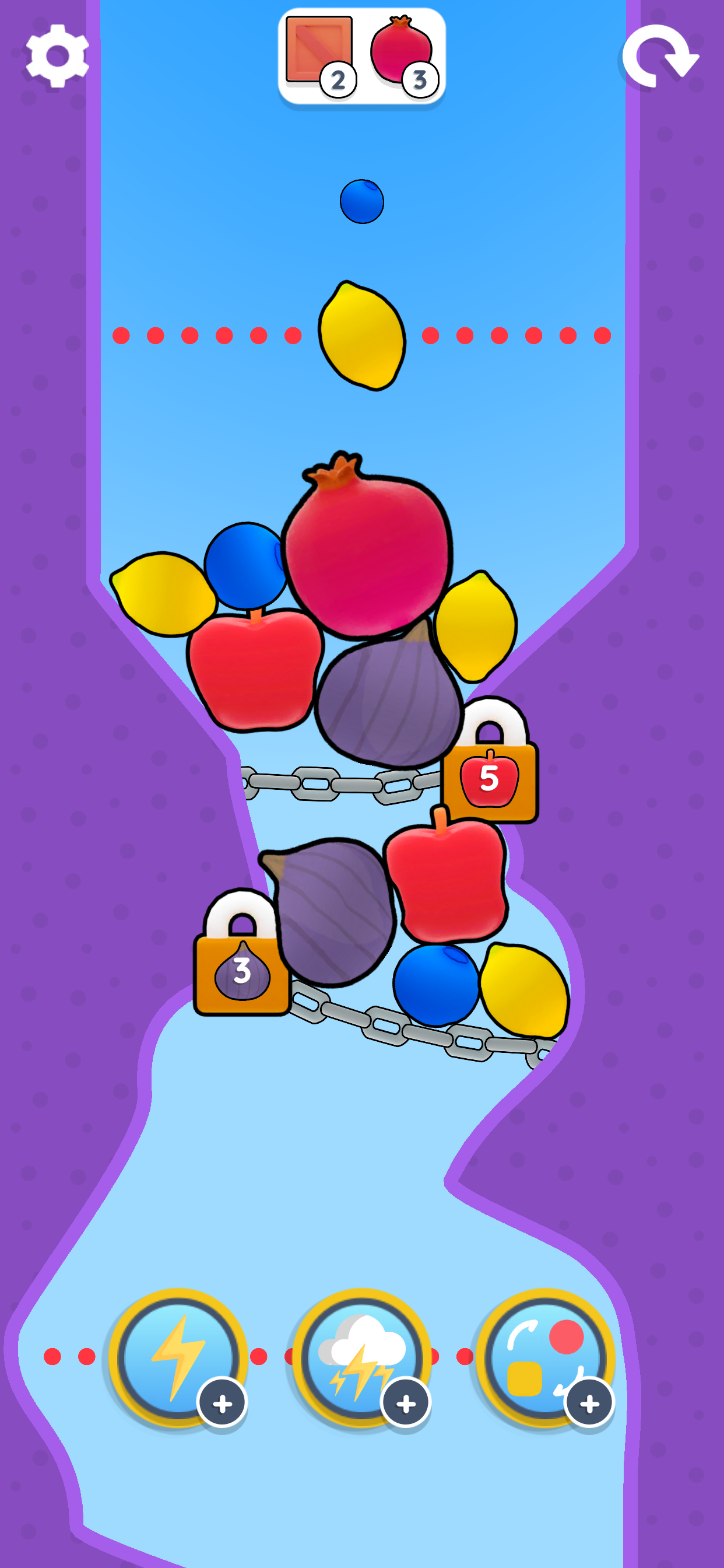Use the single lightning bolt booster

[x=178, y=1357]
